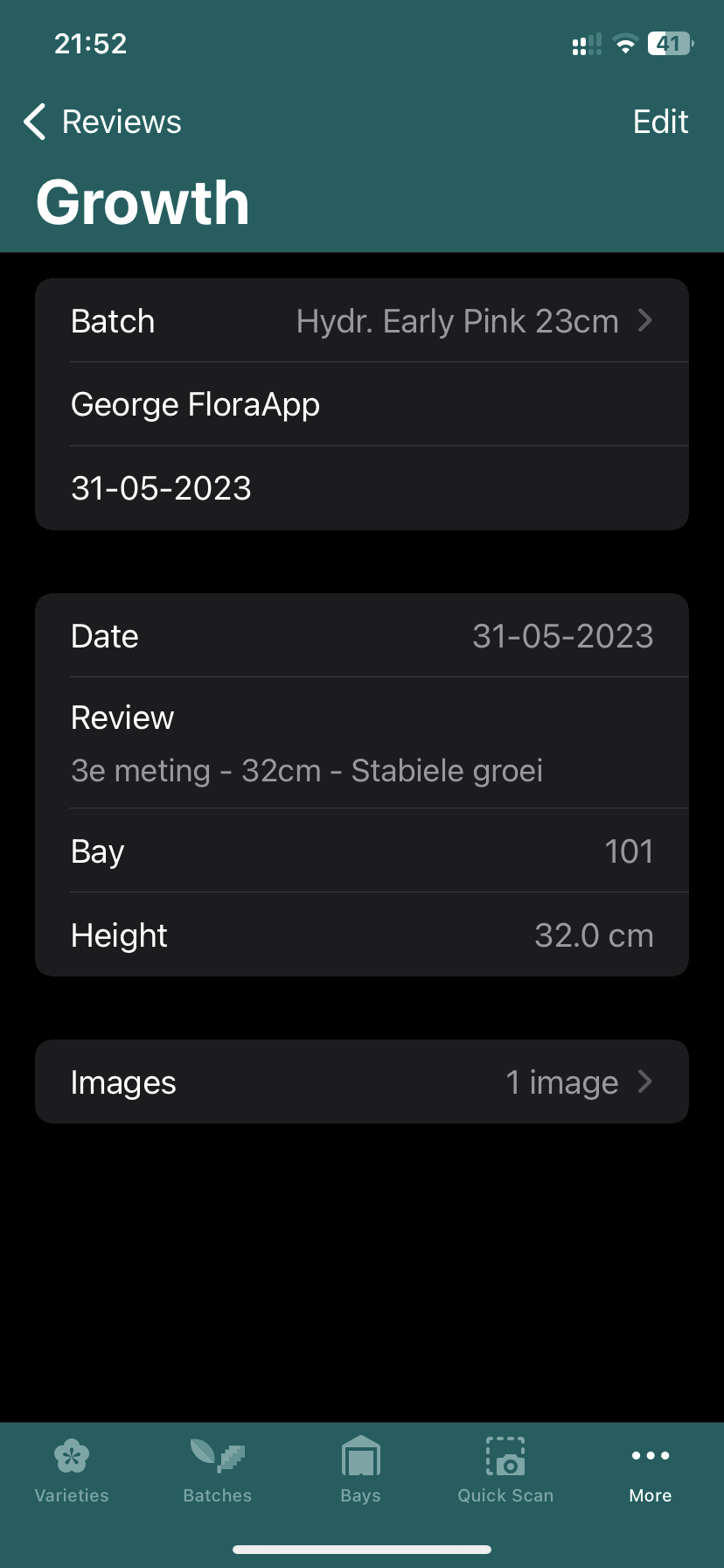The height and width of the screenshot is (1568, 724).
Task: Switch to the Batches tab
Action: 217,1471
